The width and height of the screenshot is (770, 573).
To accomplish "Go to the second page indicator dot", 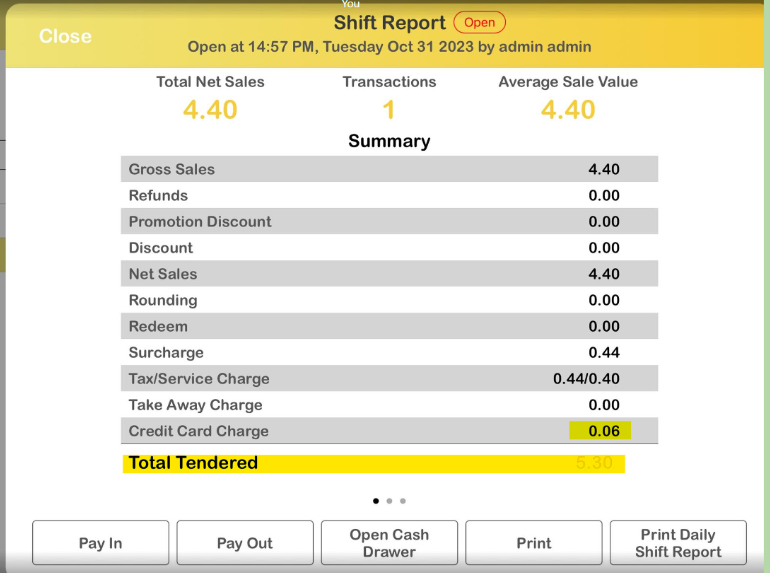I will pos(389,500).
